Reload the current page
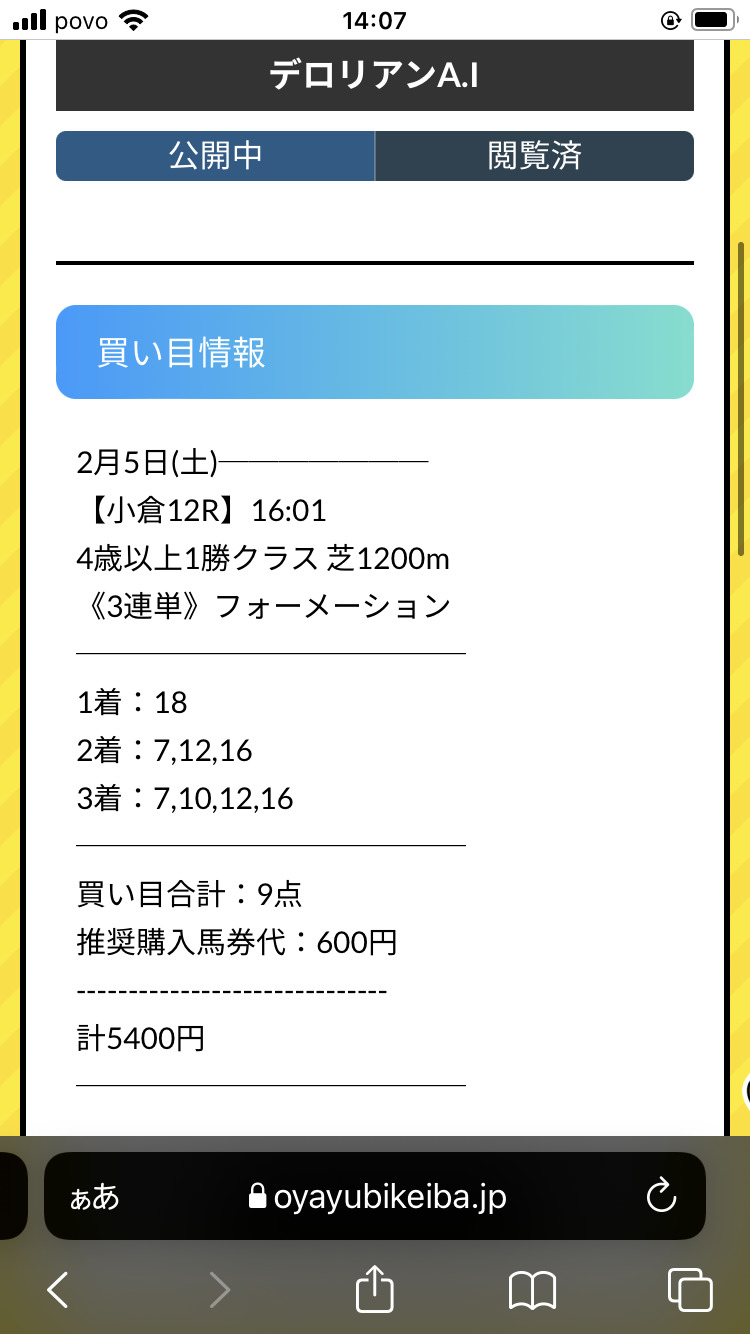This screenshot has width=750, height=1334. coord(661,1196)
